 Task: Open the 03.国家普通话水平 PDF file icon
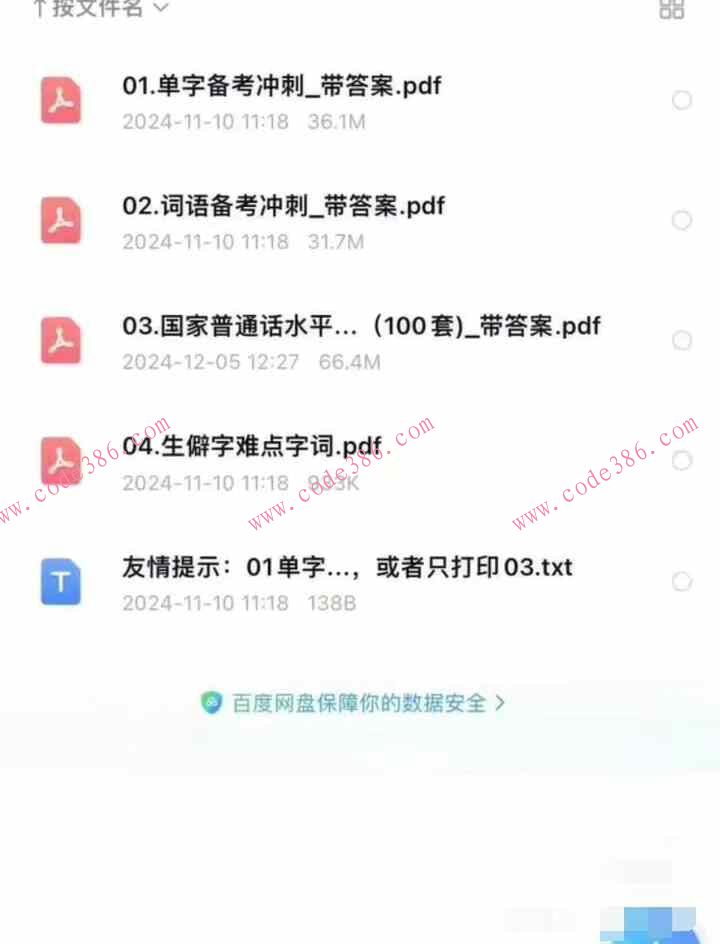(x=60, y=341)
